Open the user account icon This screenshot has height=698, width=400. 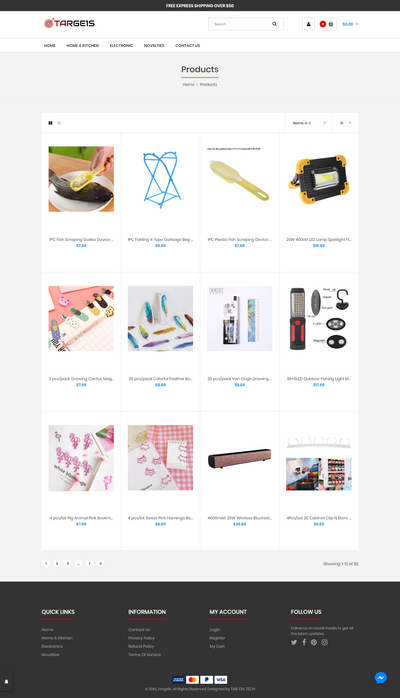308,24
